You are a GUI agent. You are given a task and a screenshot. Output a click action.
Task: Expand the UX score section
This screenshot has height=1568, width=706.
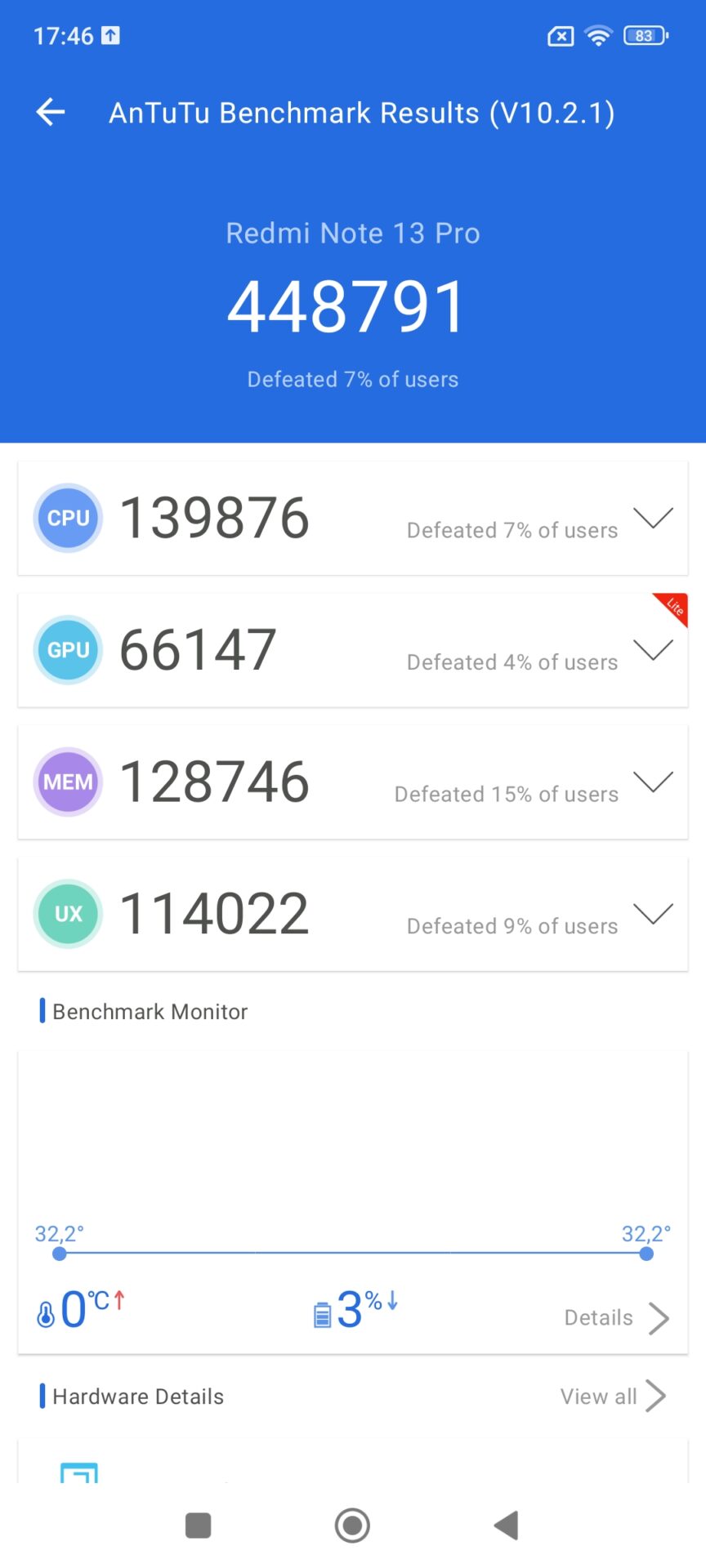pos(653,914)
